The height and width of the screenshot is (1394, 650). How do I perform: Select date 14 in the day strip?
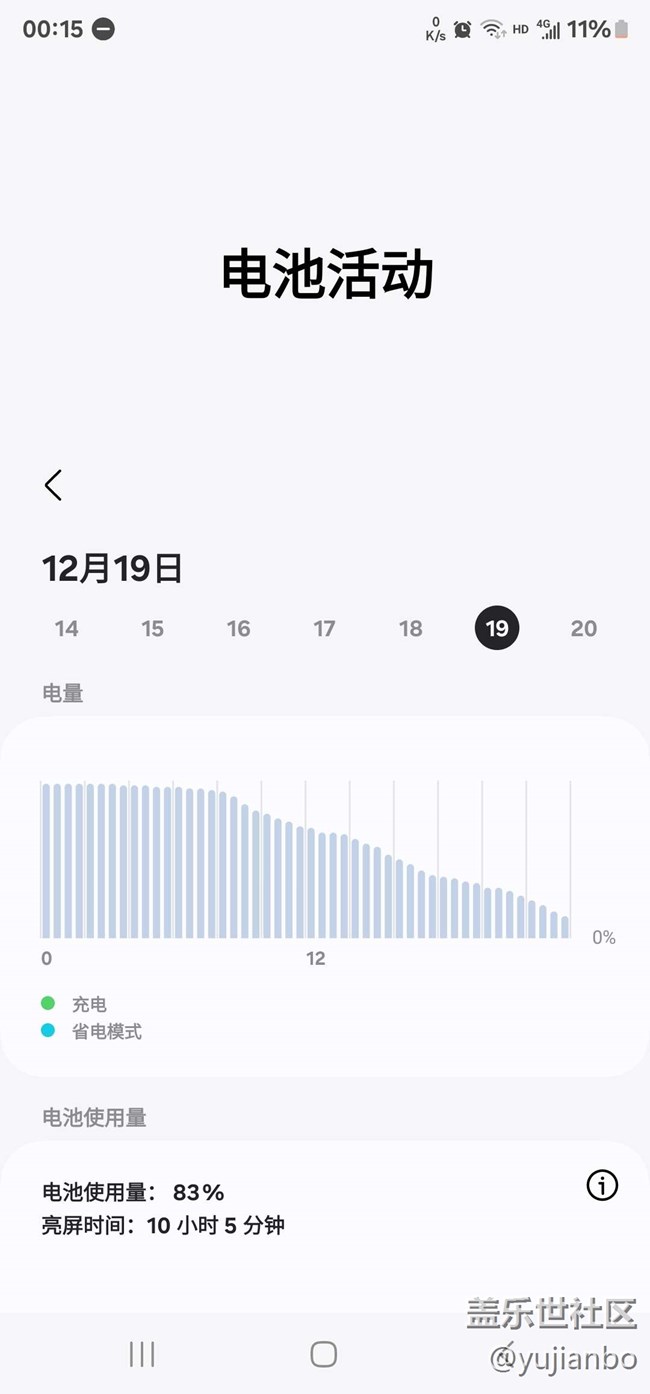click(67, 628)
